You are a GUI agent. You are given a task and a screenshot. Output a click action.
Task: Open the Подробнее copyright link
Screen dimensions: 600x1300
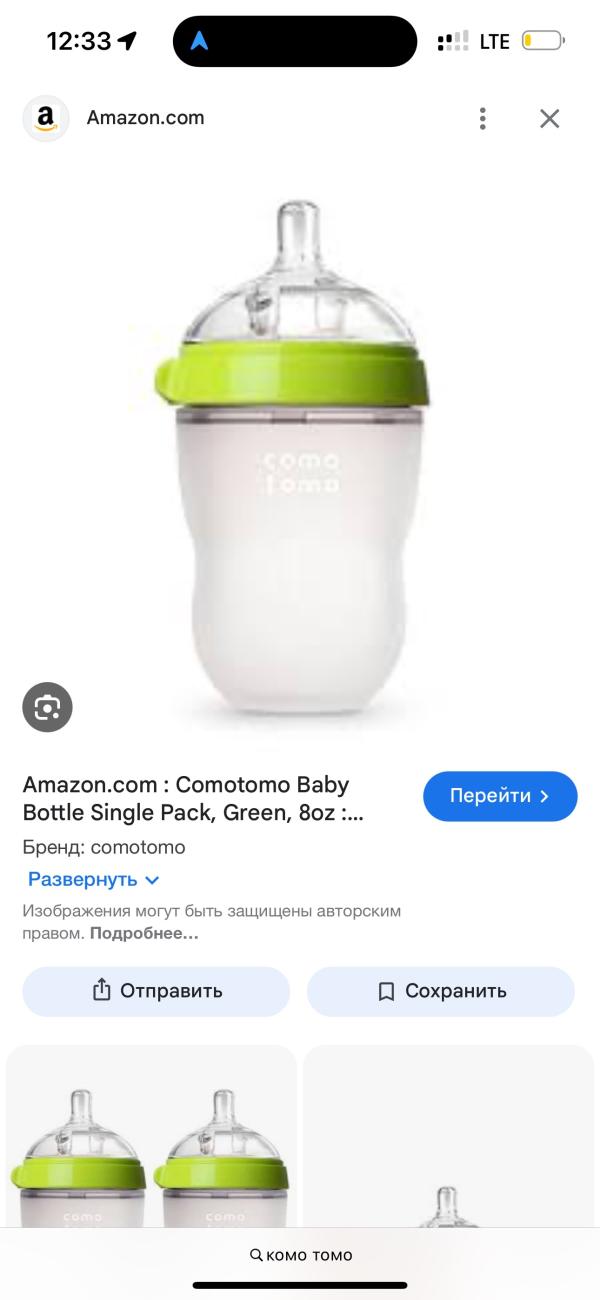pyautogui.click(x=144, y=933)
